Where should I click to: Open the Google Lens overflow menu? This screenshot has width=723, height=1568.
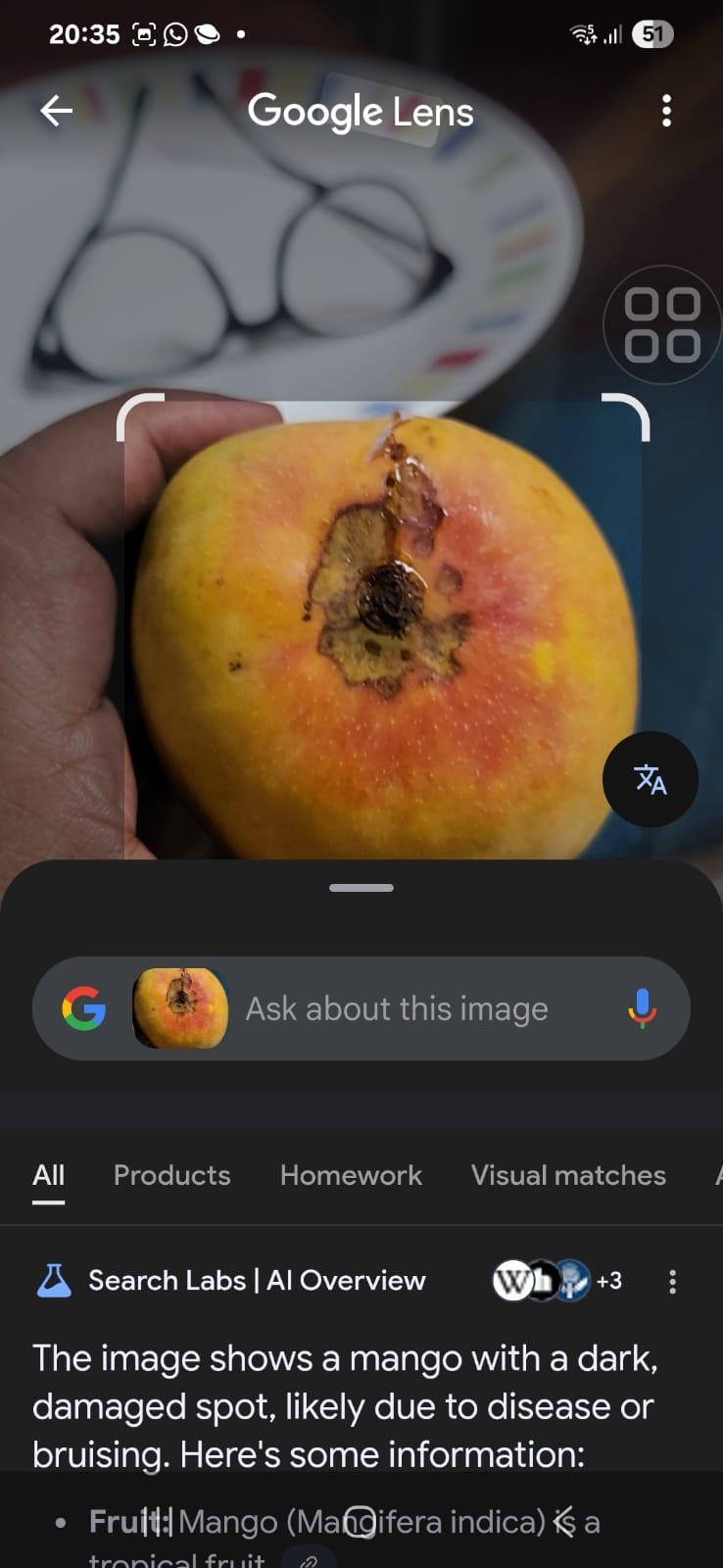coord(666,112)
